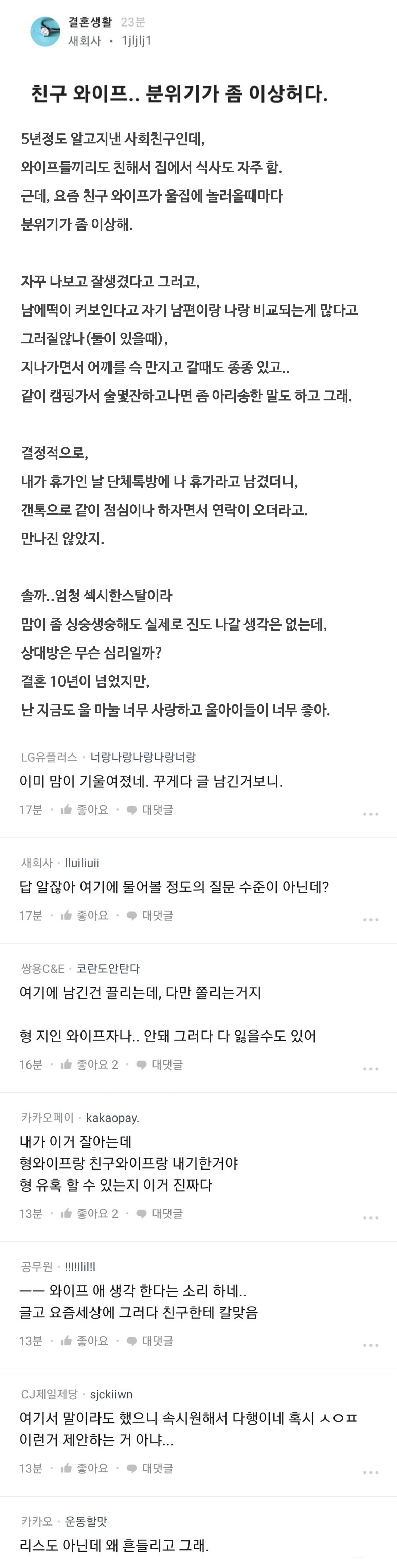
Task: Like lluiliuii's comment
Action: (85, 916)
